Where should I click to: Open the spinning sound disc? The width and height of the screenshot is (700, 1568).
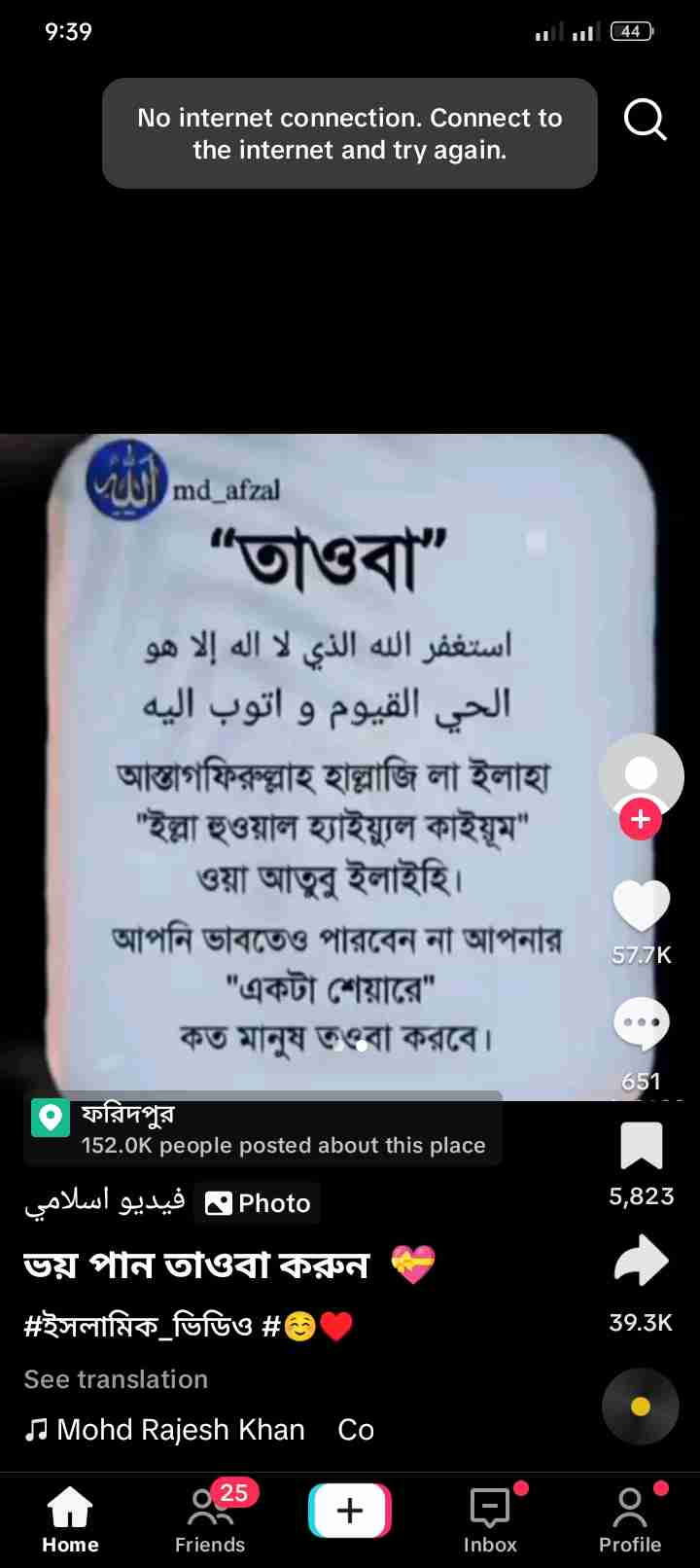point(640,1406)
